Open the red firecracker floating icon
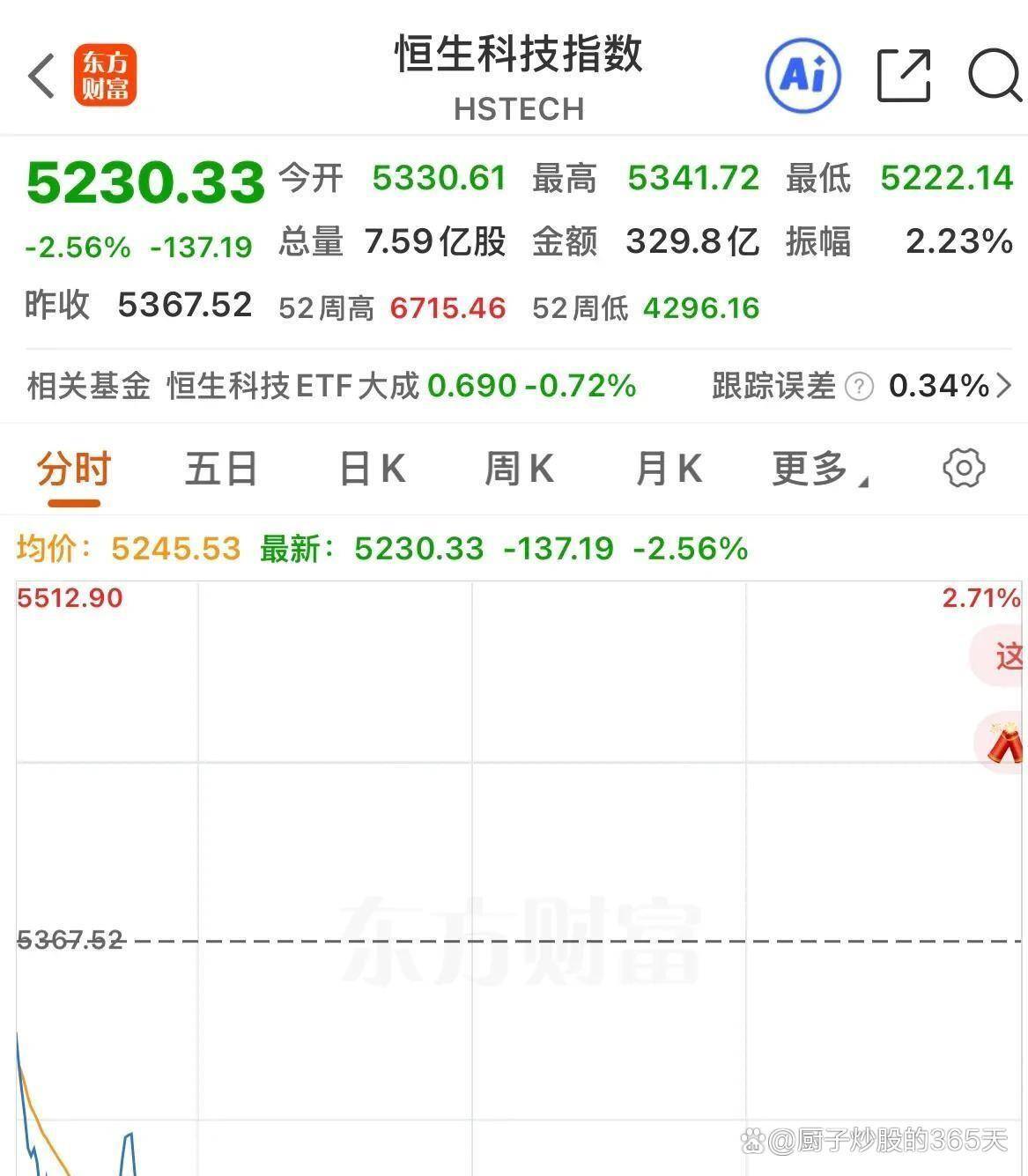 (1003, 743)
